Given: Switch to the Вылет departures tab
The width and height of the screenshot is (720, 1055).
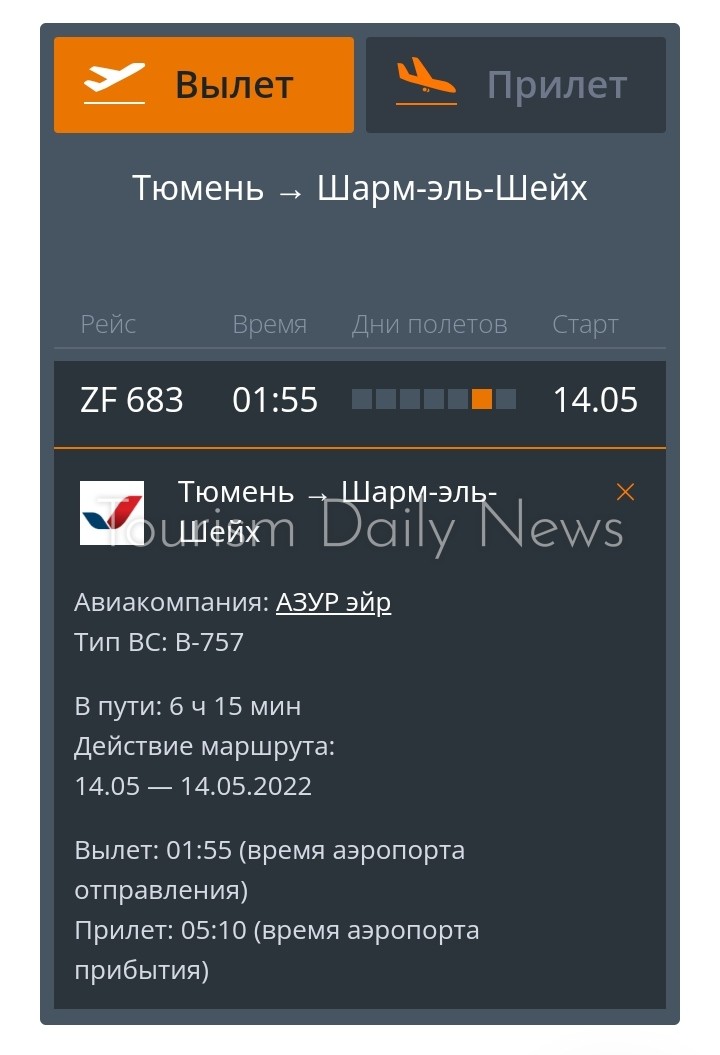Looking at the screenshot, I should click(204, 85).
